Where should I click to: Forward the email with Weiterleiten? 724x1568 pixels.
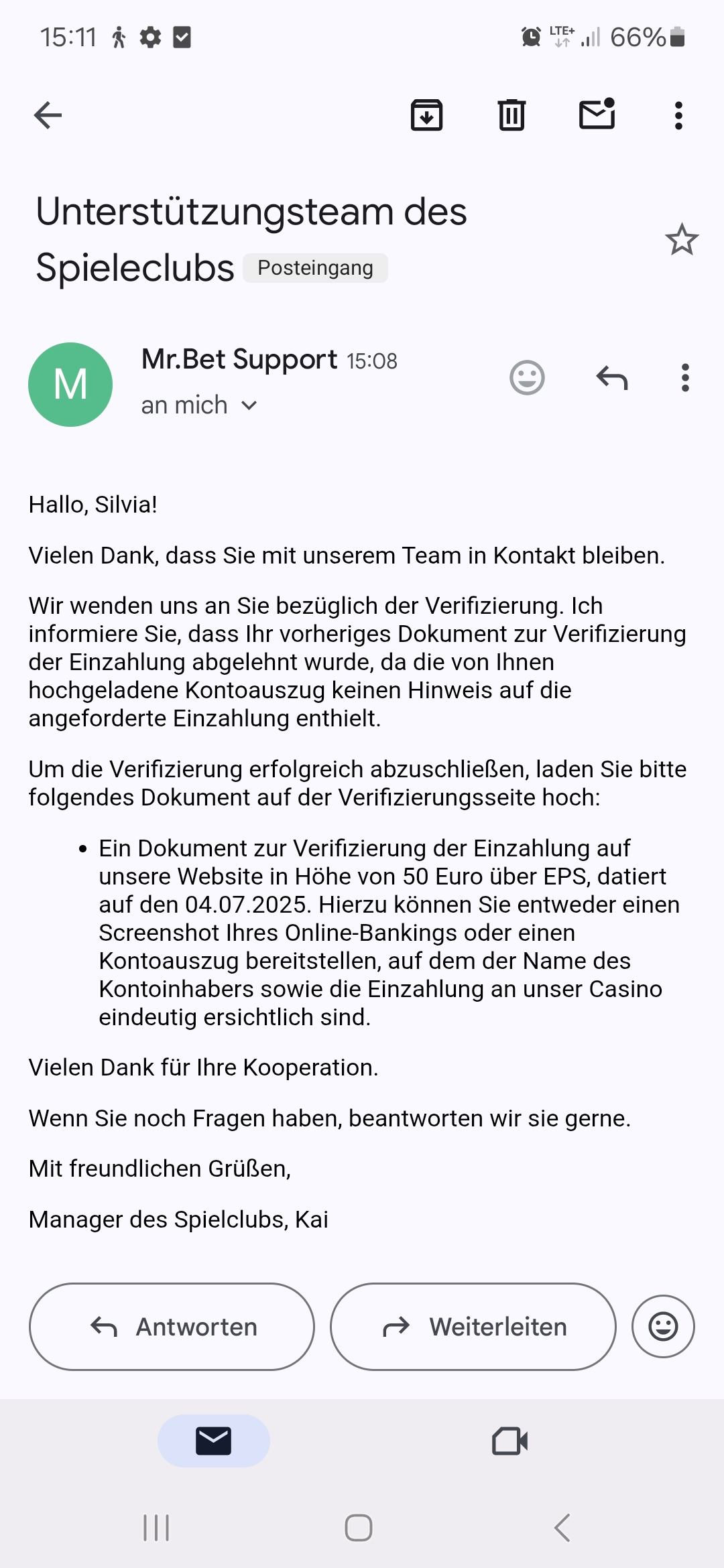[473, 1327]
